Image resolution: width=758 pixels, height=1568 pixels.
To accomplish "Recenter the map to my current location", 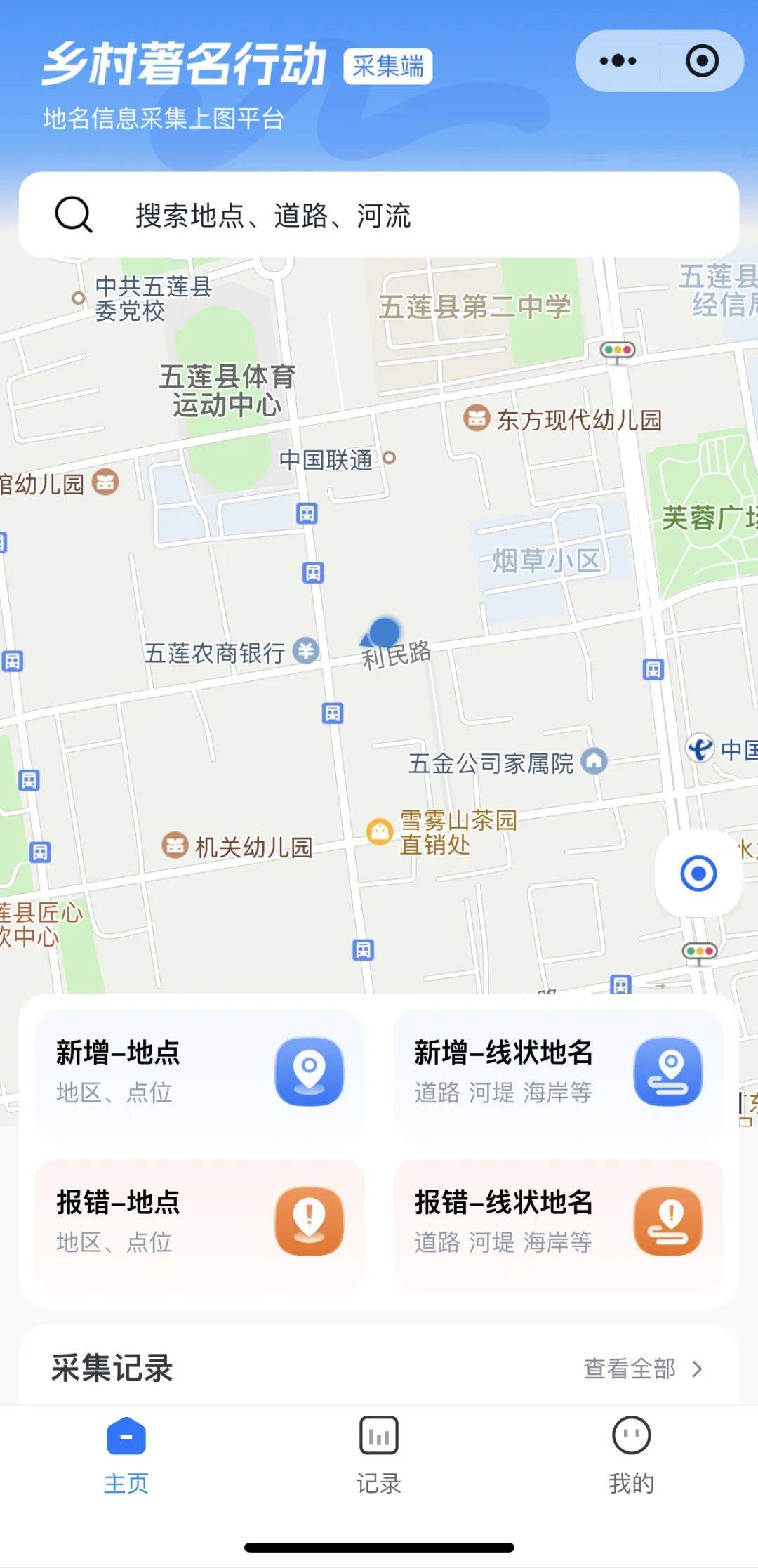I will pos(698,874).
